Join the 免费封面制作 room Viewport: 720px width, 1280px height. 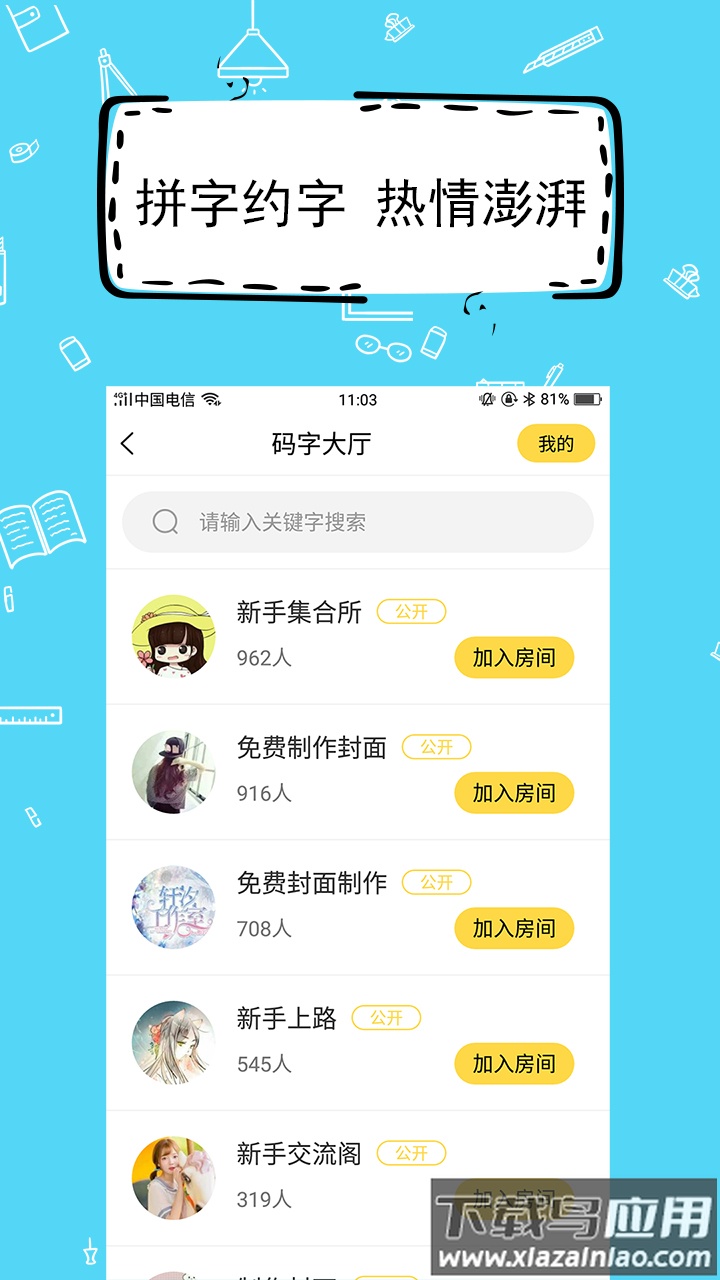pos(514,928)
